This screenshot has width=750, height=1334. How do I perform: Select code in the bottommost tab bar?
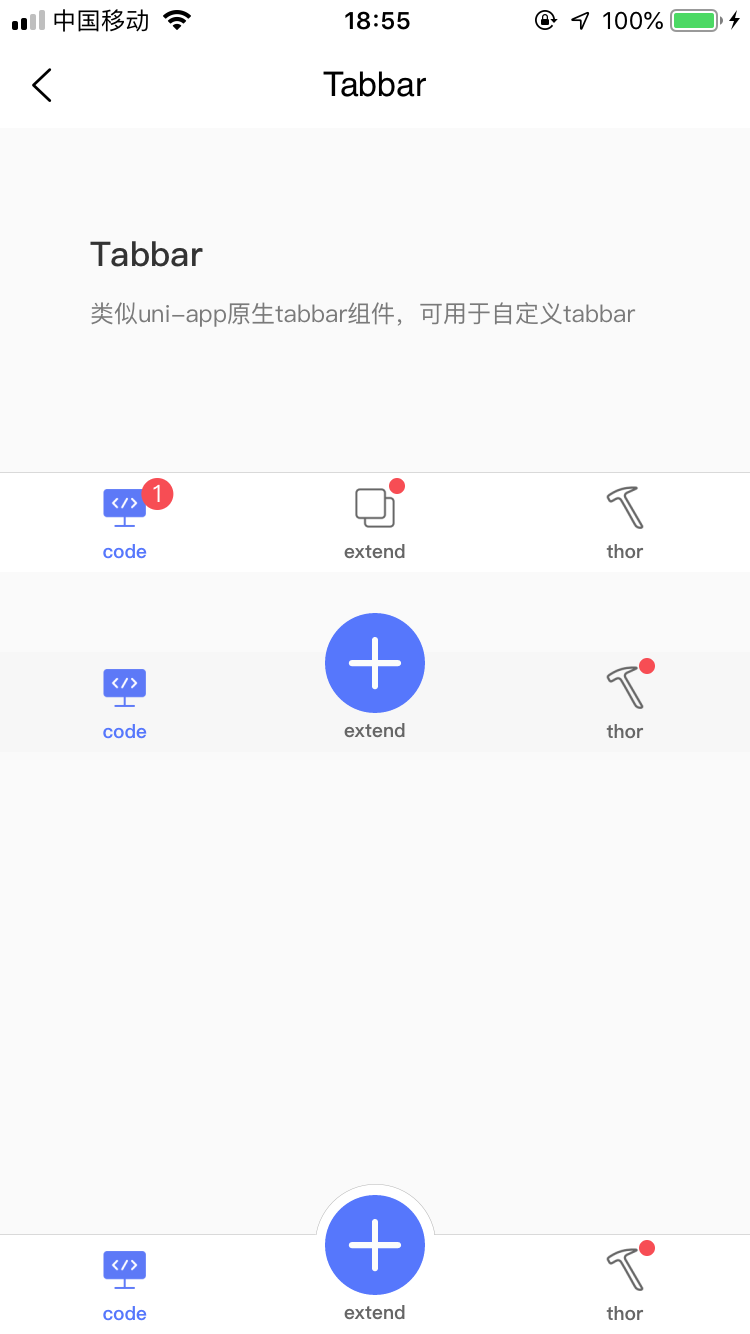point(125,1284)
